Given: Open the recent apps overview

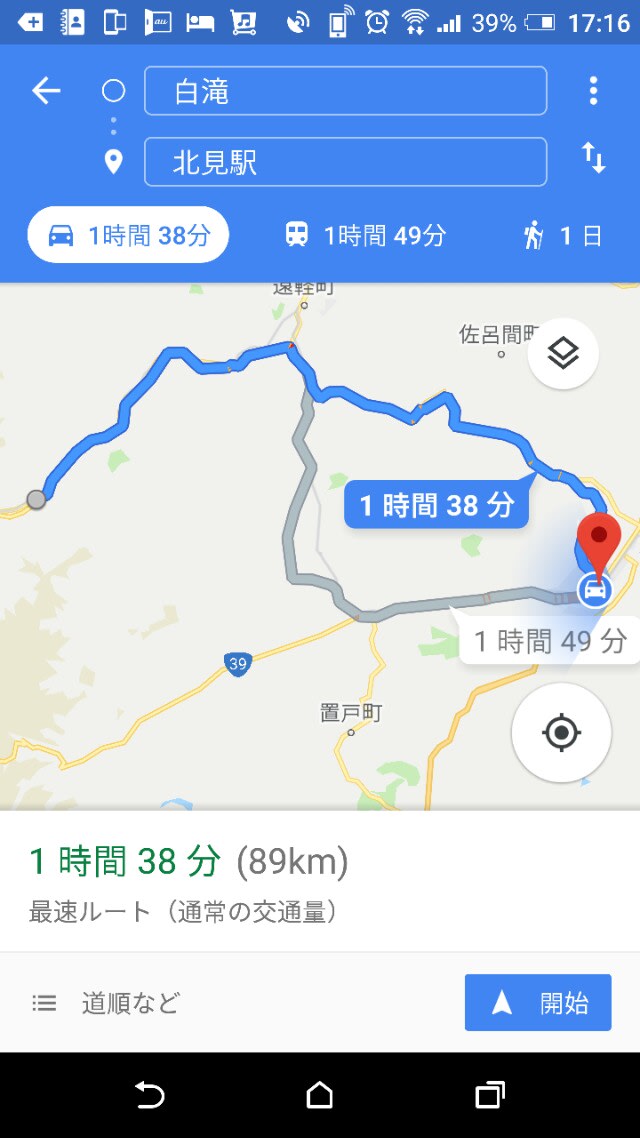Looking at the screenshot, I should tap(490, 1096).
